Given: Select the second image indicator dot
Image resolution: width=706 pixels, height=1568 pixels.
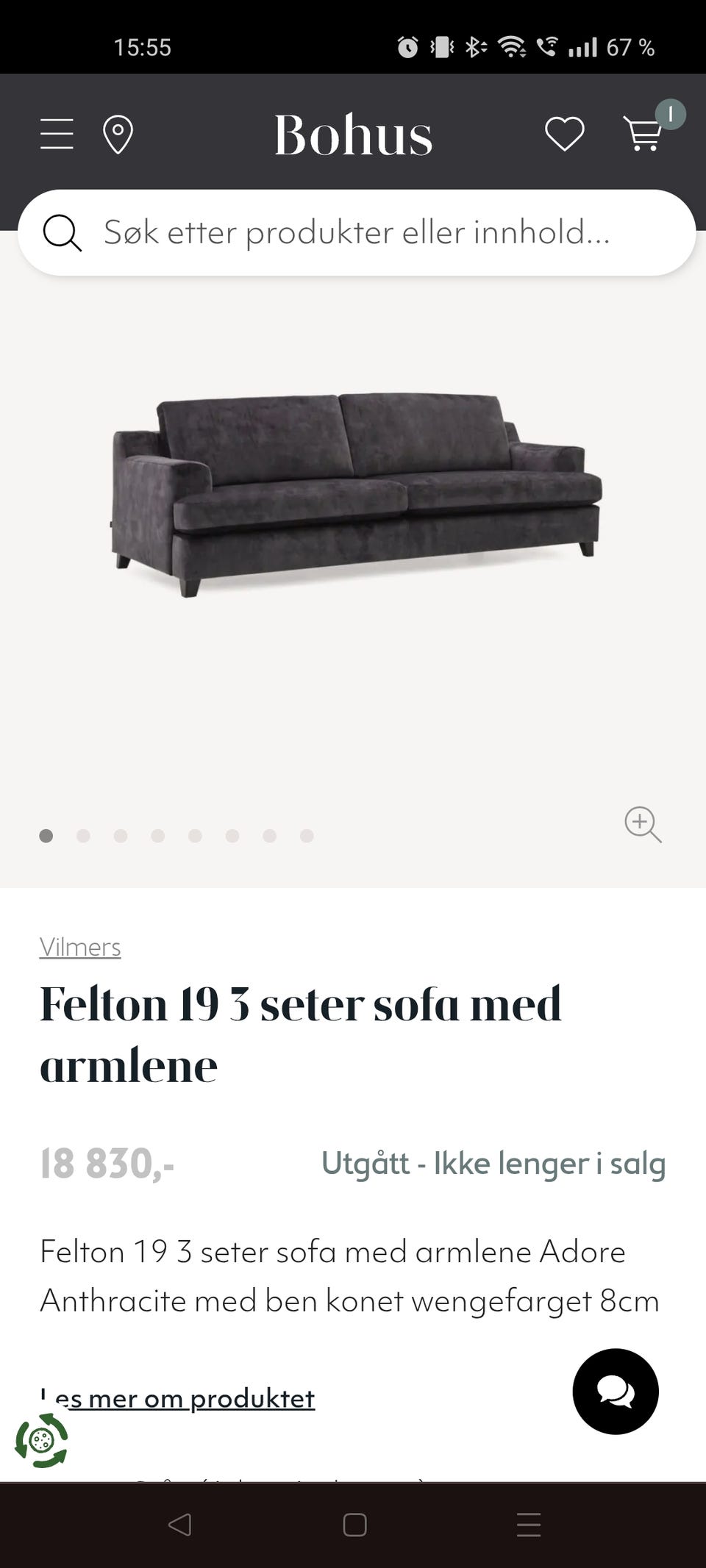Looking at the screenshot, I should coord(83,836).
